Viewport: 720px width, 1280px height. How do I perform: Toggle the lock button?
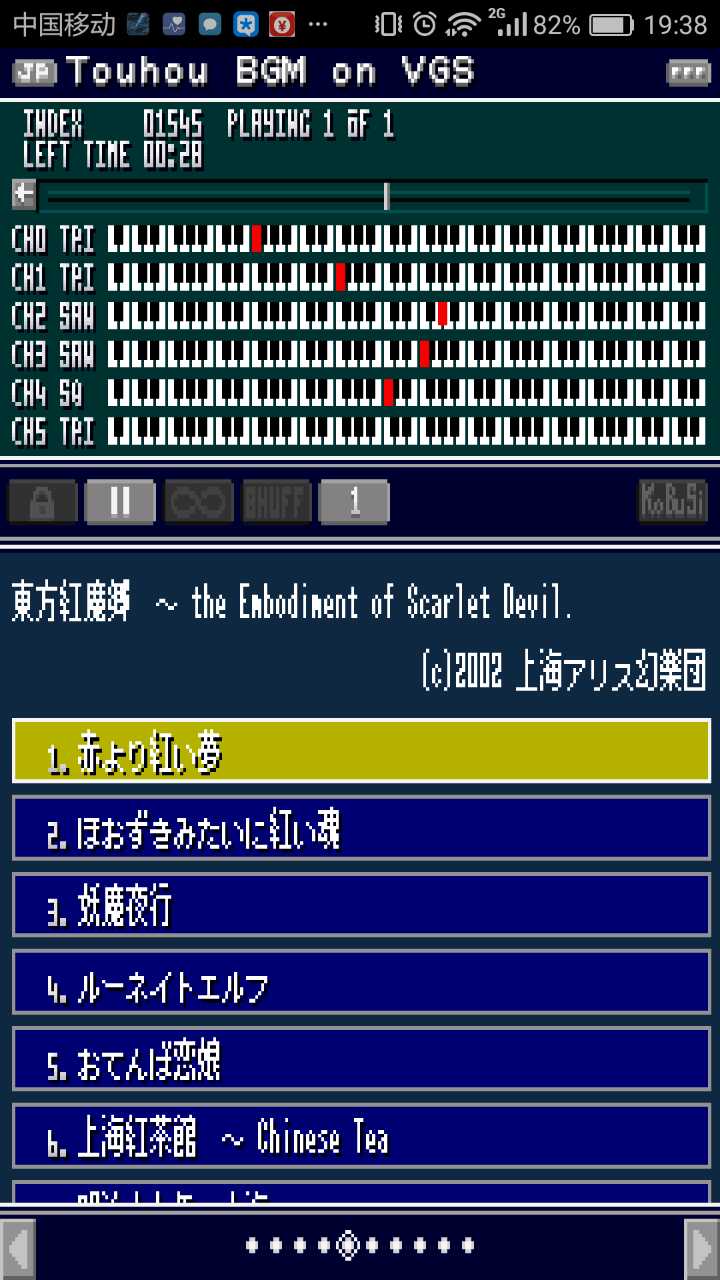[42, 502]
